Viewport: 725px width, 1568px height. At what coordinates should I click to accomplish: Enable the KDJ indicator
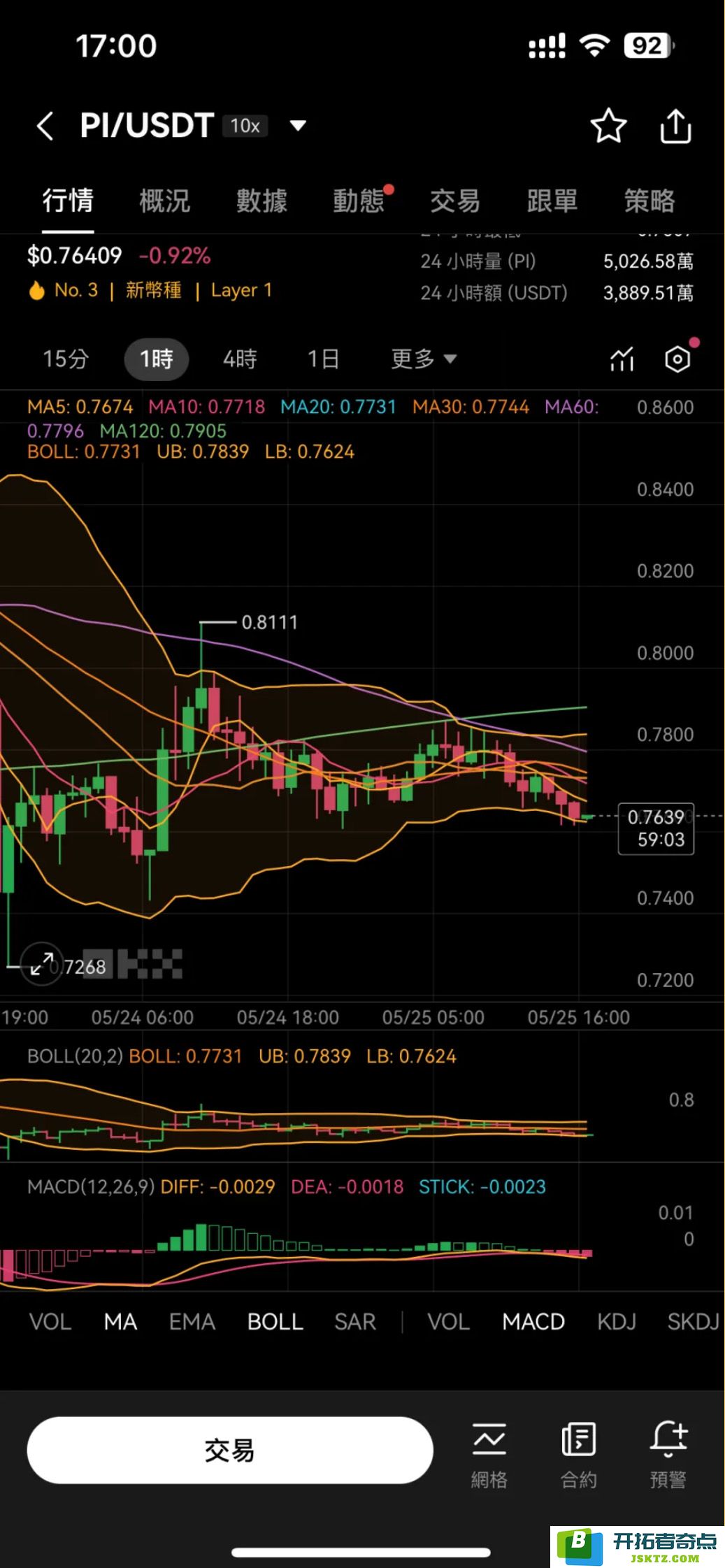tap(617, 1321)
